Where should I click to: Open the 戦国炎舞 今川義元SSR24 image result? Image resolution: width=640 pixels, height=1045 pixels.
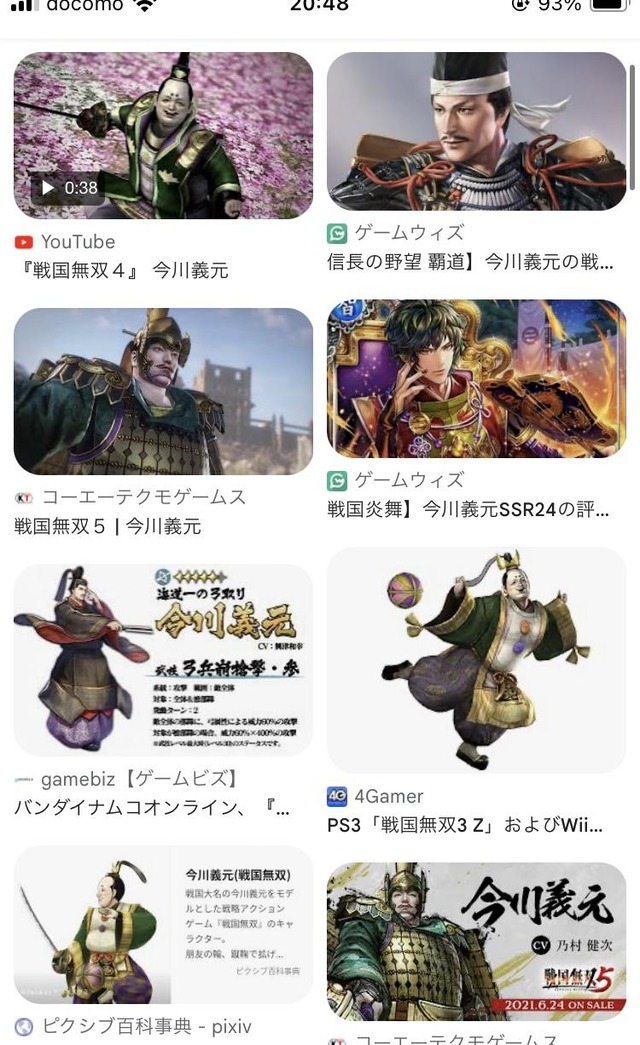476,379
